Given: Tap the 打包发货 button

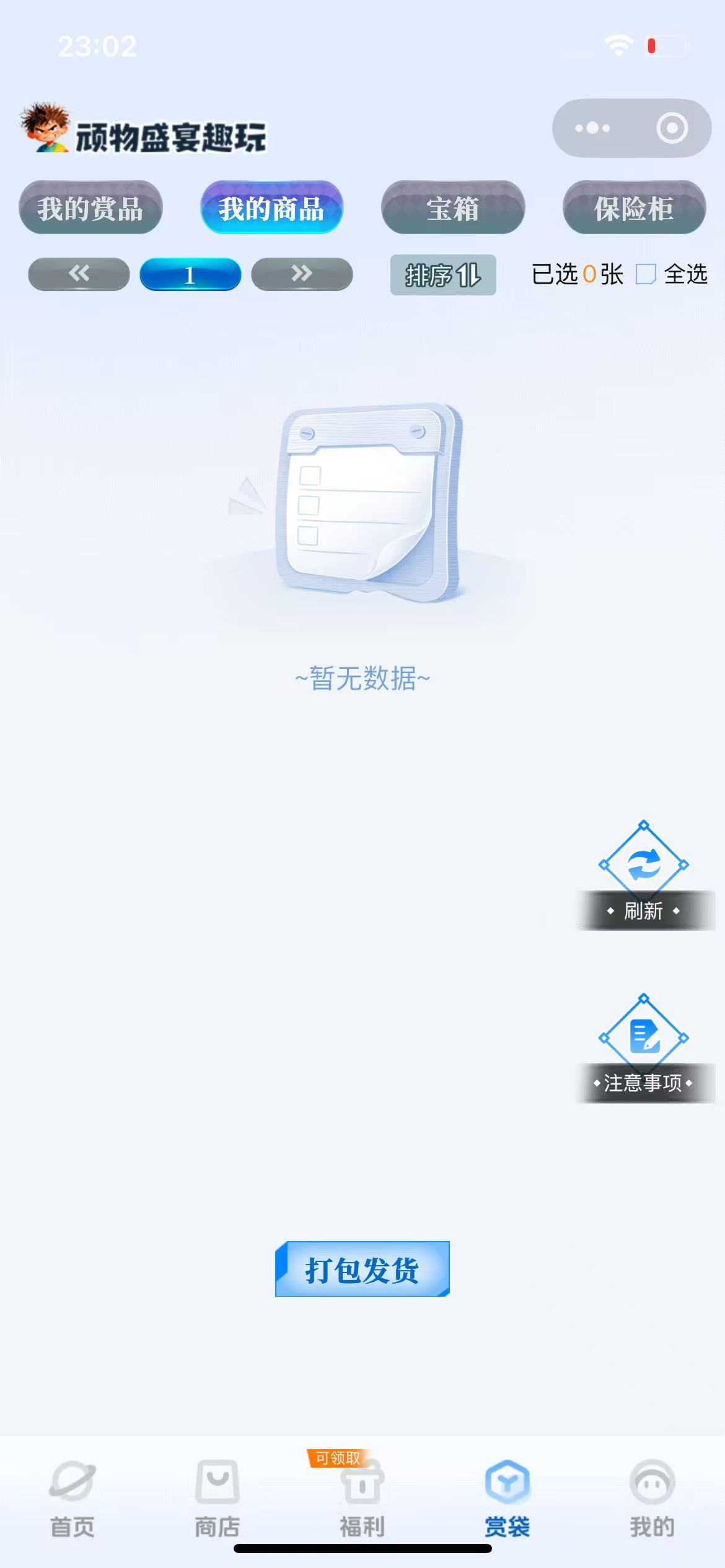Looking at the screenshot, I should point(362,1269).
